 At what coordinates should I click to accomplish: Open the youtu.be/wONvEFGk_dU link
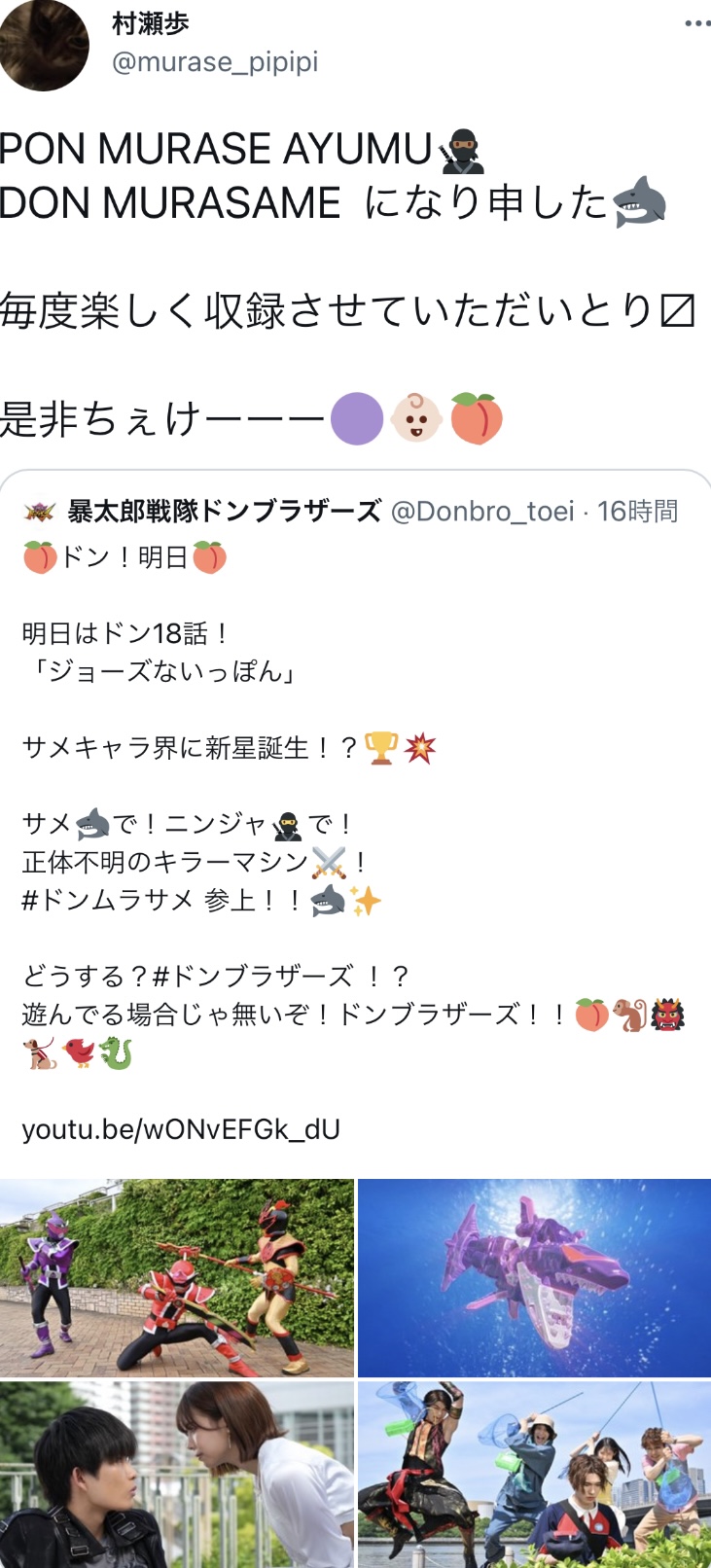tap(181, 1129)
